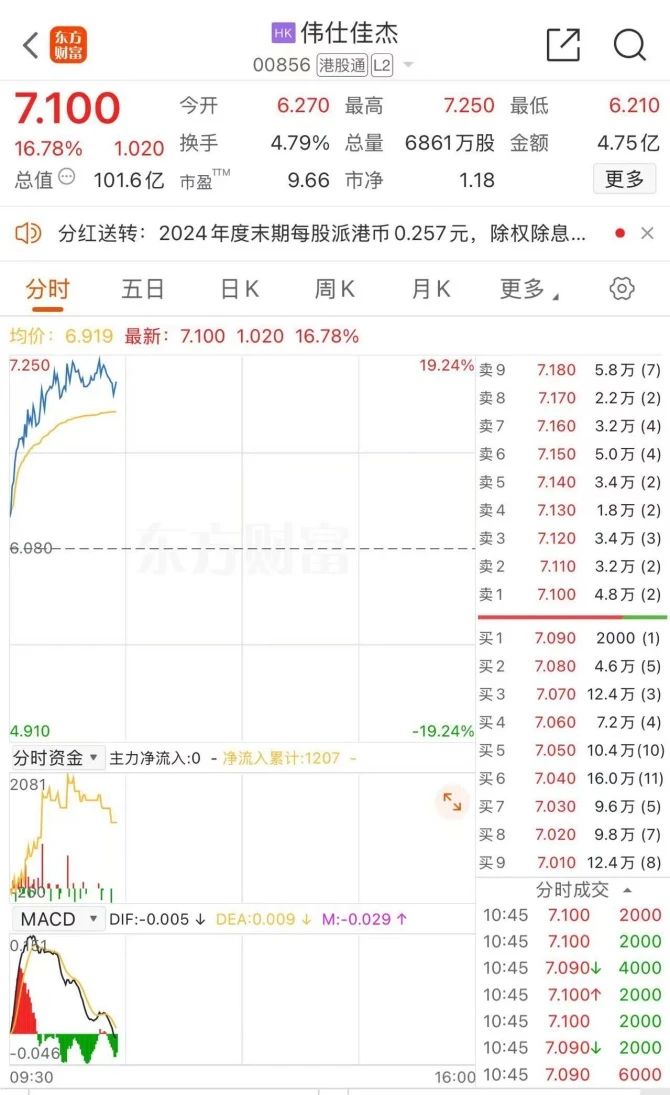Switch to the 周K chart tab
Image resolution: width=670 pixels, height=1095 pixels.
pos(335,288)
